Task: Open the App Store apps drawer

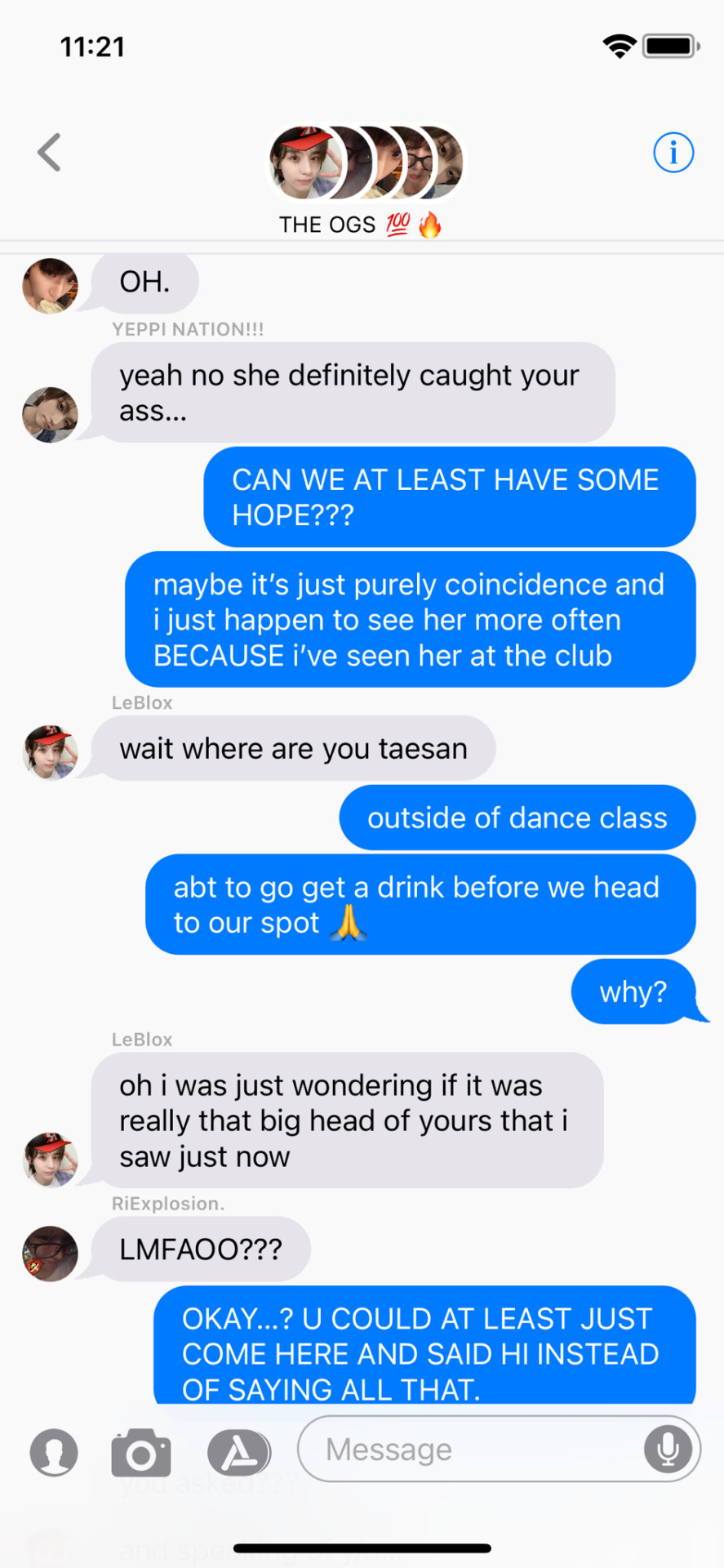Action: coord(238,1452)
